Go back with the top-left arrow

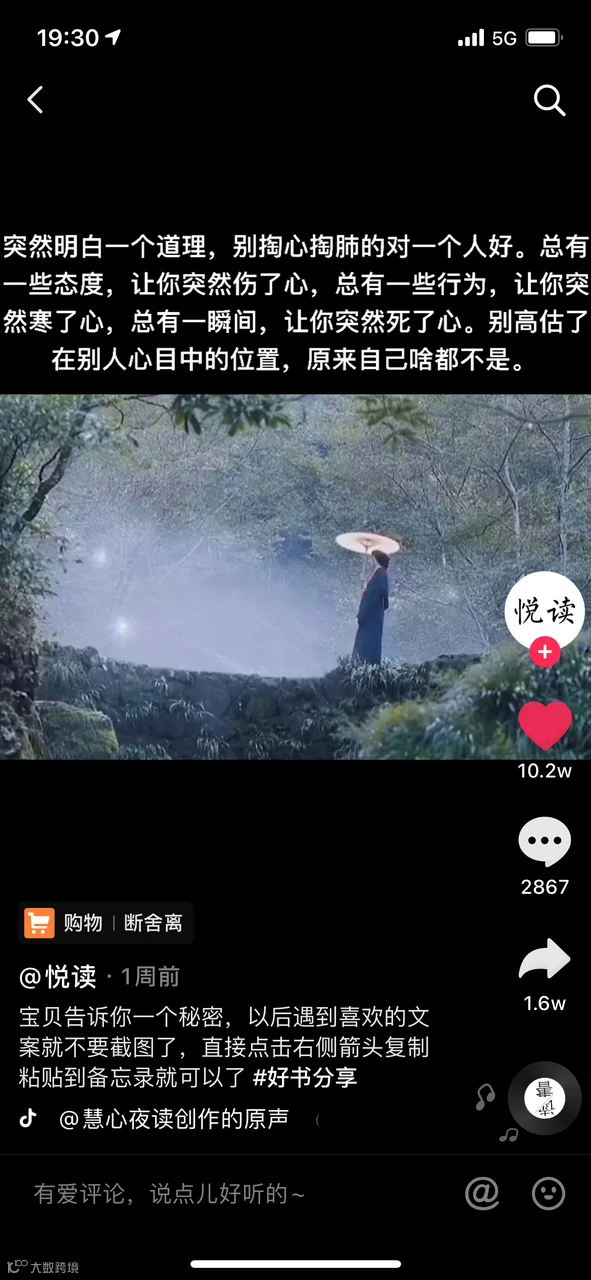tap(36, 99)
